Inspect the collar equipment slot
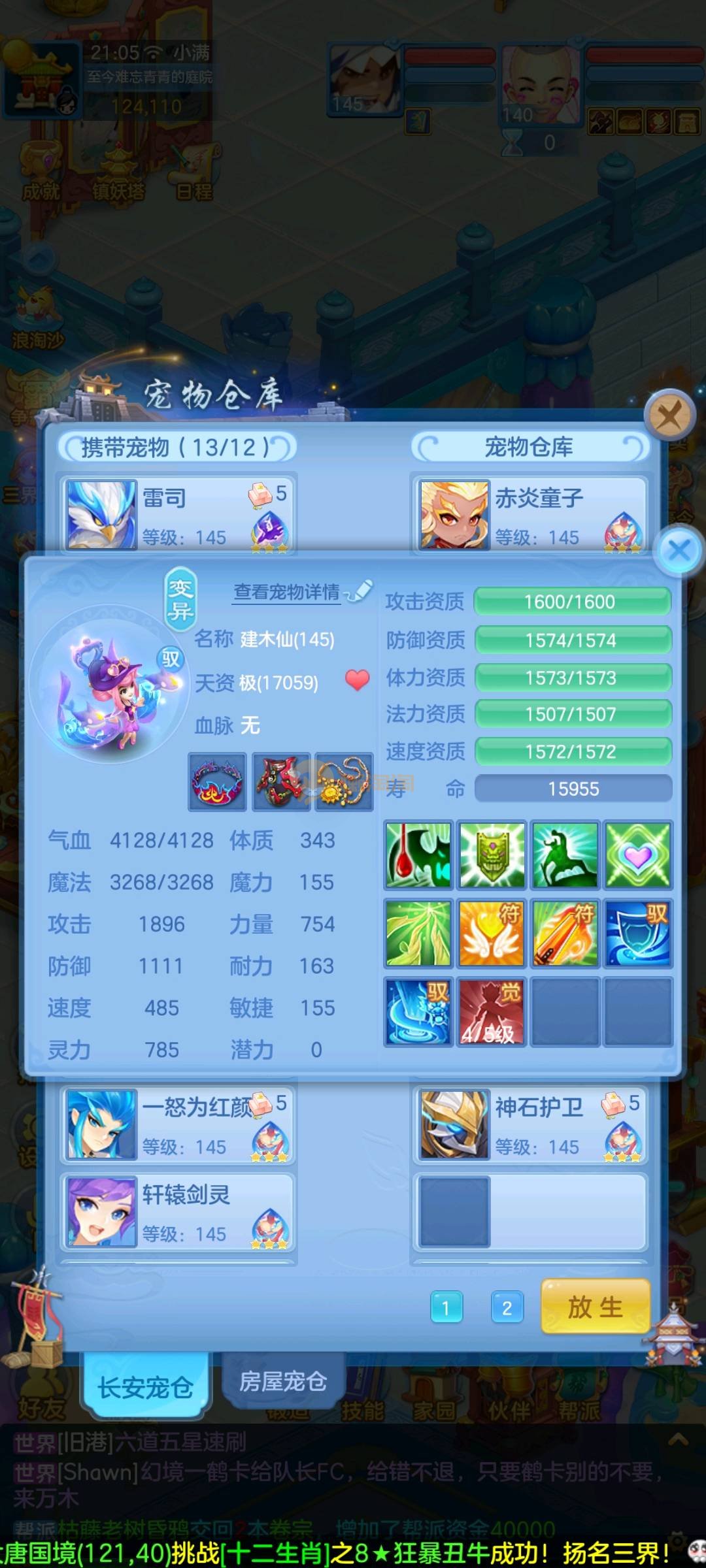706x1568 pixels. tap(218, 781)
